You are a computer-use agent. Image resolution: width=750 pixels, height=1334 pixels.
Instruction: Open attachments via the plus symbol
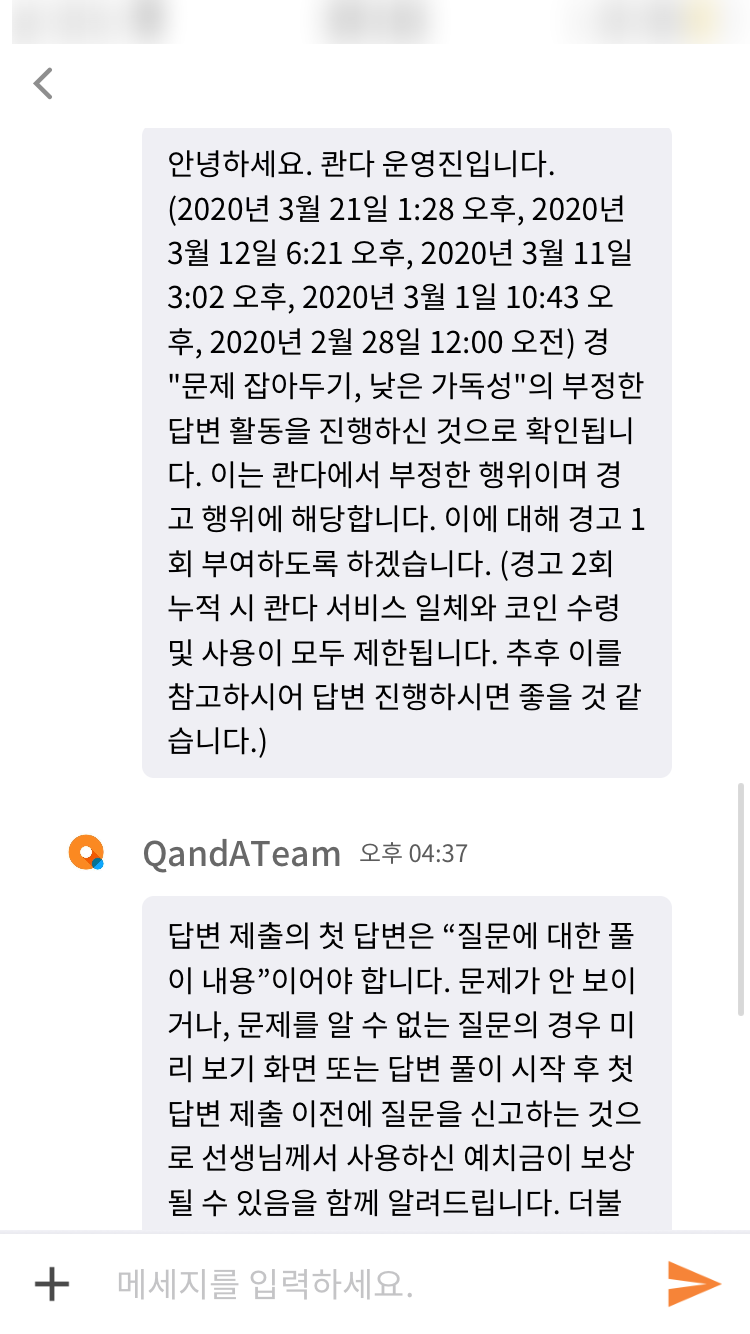tap(51, 1285)
